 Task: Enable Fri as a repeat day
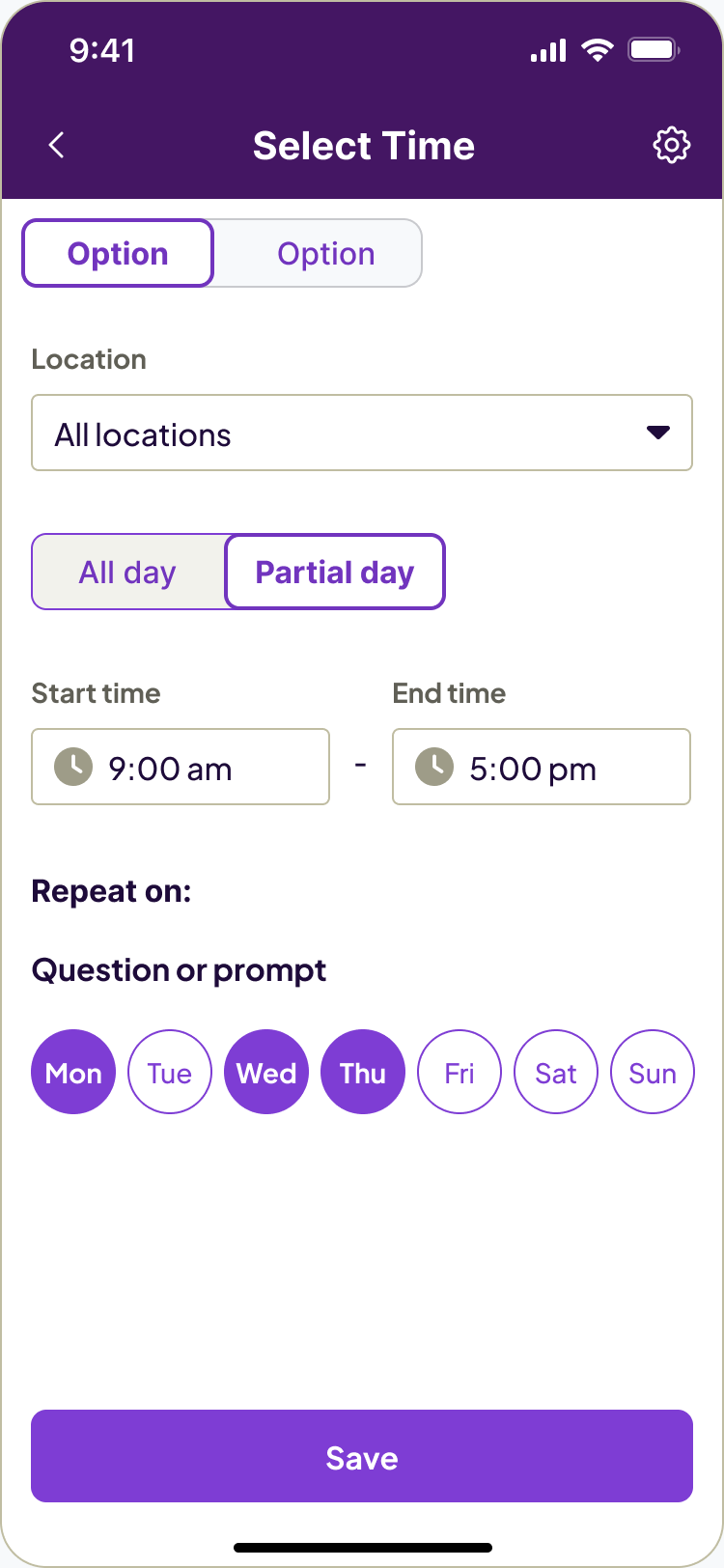(x=459, y=1073)
